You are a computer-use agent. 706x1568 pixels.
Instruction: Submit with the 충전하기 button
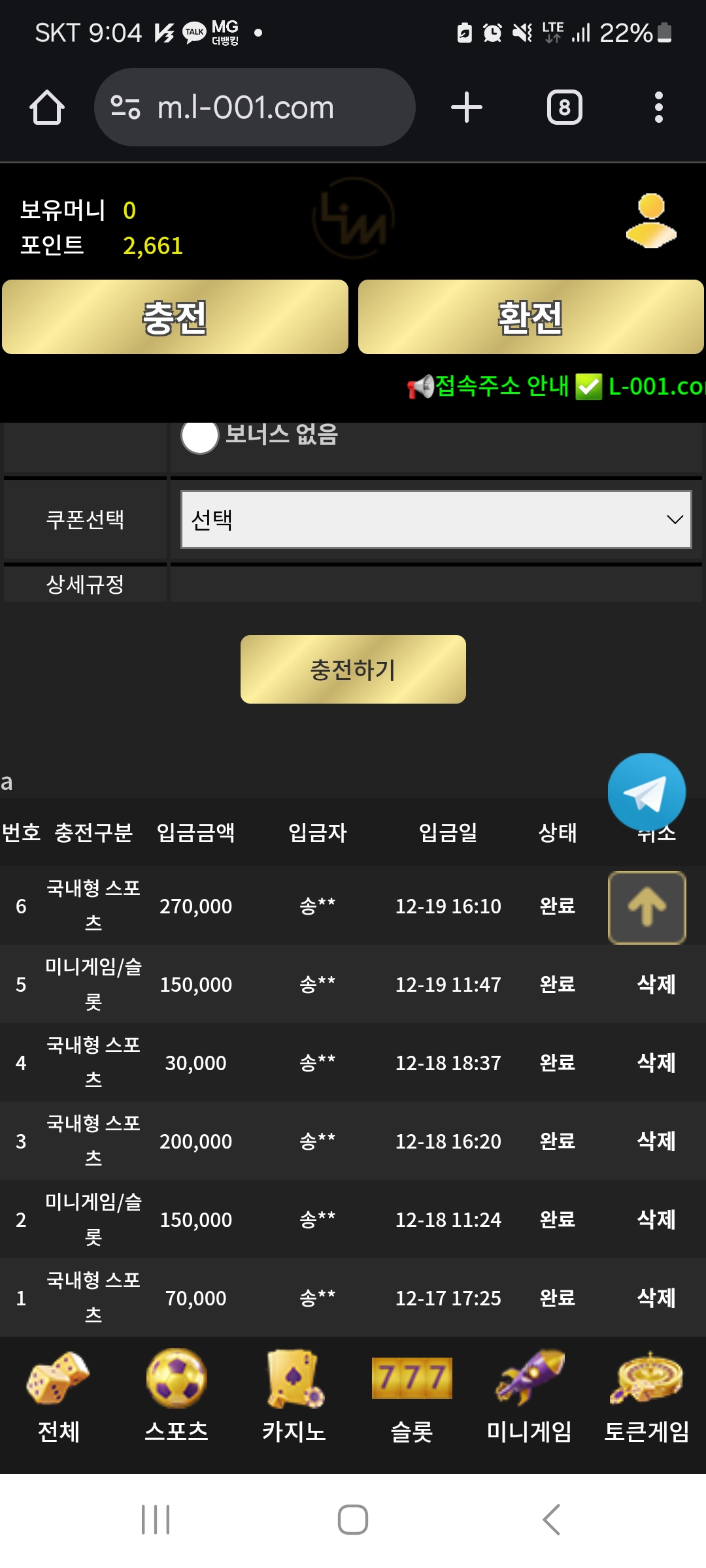click(353, 669)
